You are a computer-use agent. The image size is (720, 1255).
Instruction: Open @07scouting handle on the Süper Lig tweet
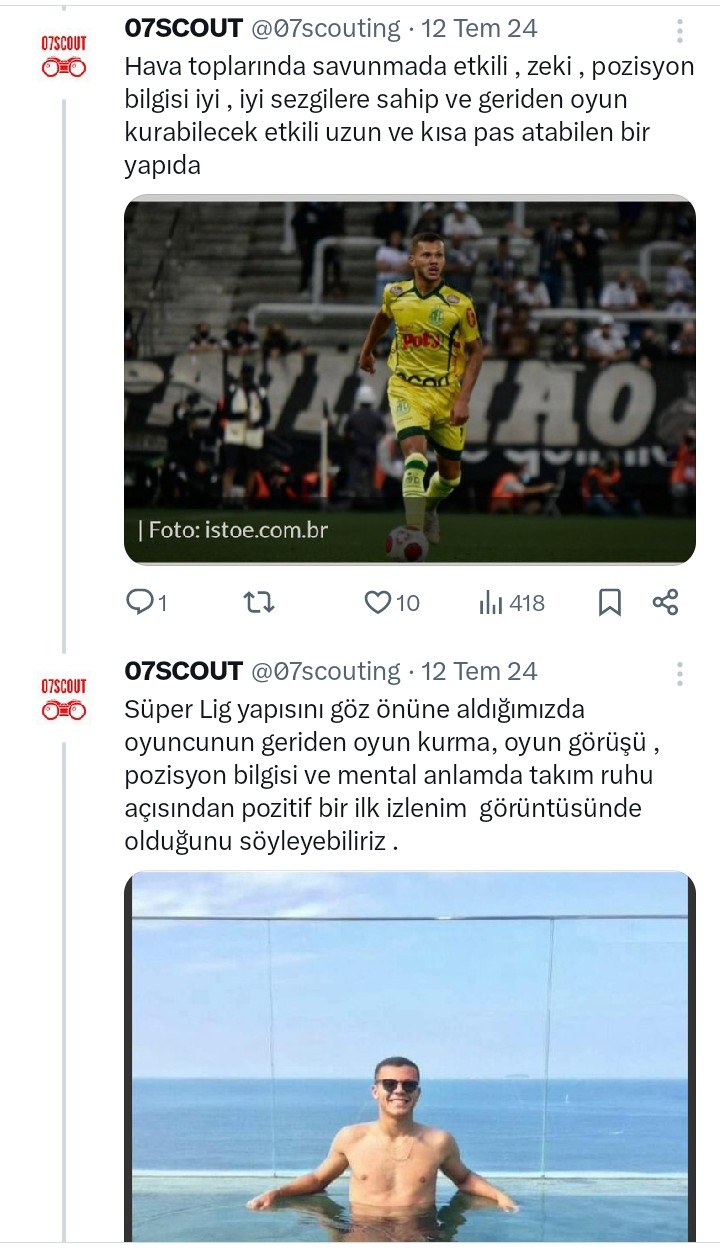pos(324,671)
